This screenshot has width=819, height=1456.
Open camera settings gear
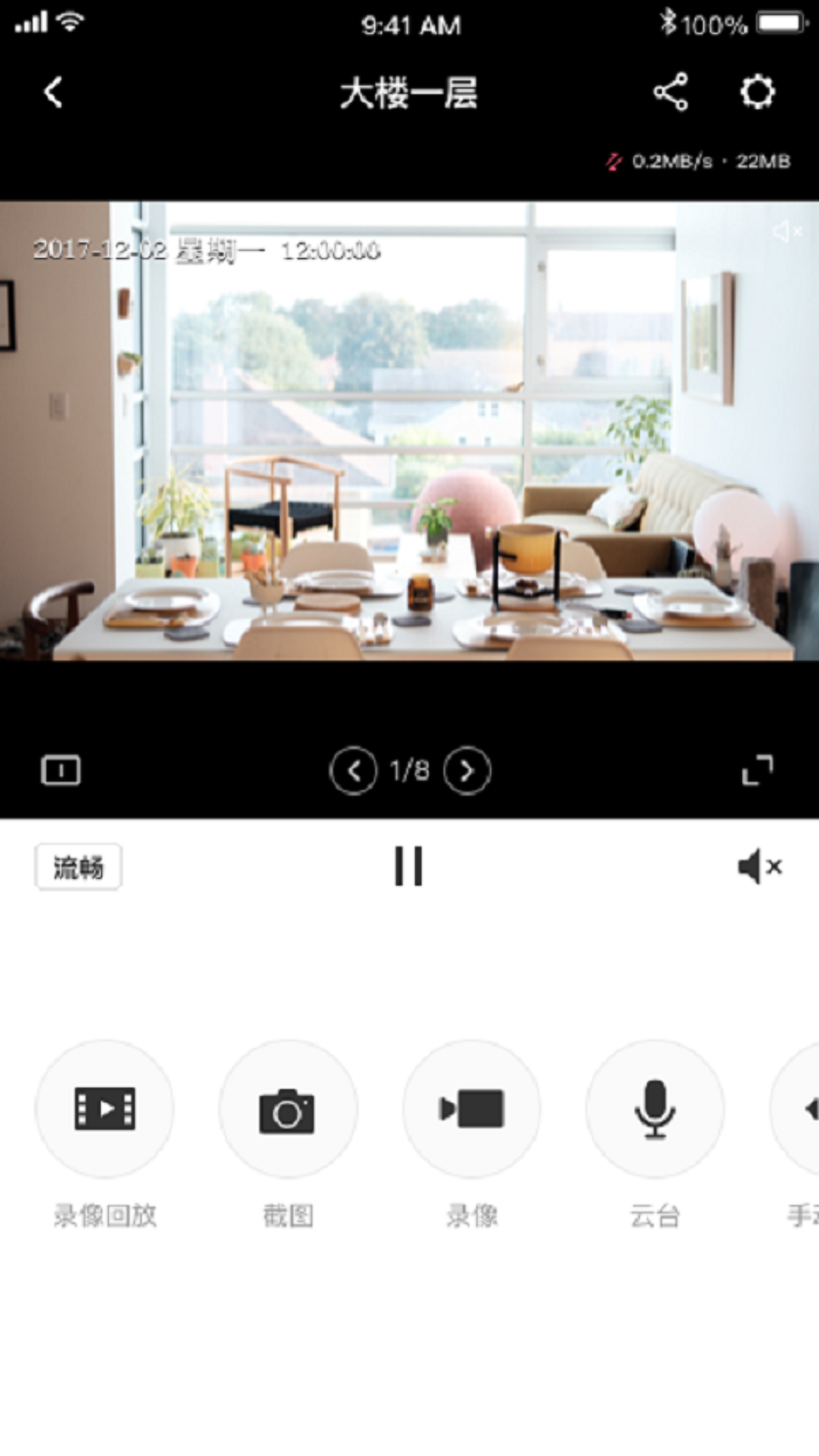coord(757,93)
